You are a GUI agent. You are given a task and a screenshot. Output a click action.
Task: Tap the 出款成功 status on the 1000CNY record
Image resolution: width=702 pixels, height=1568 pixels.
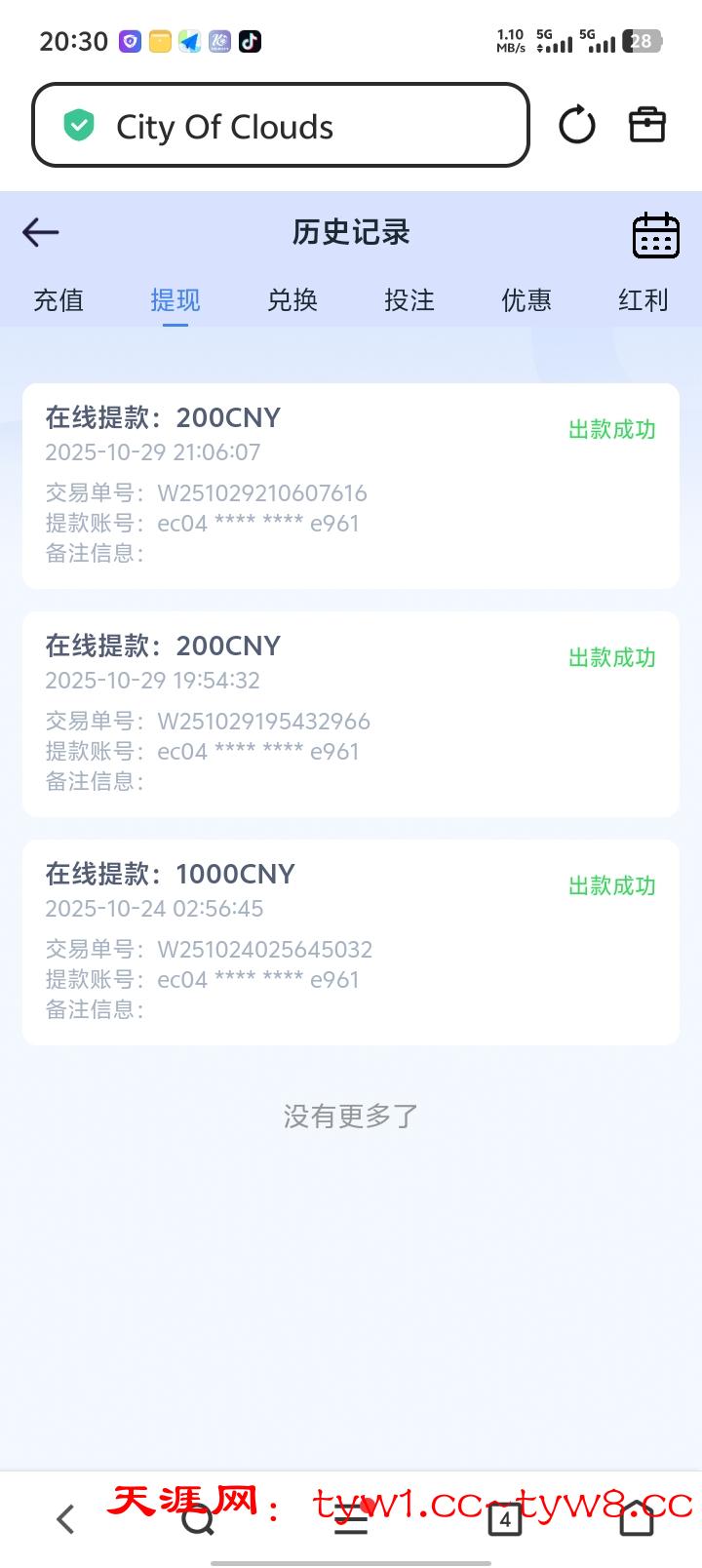[x=610, y=886]
